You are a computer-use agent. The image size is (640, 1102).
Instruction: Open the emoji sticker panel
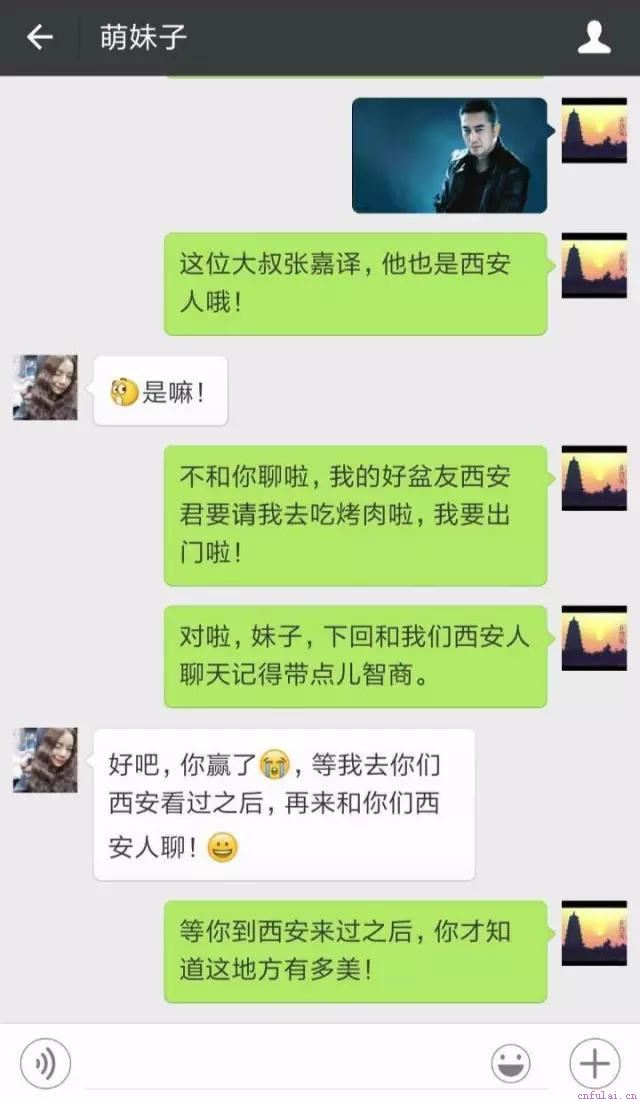coord(510,1063)
